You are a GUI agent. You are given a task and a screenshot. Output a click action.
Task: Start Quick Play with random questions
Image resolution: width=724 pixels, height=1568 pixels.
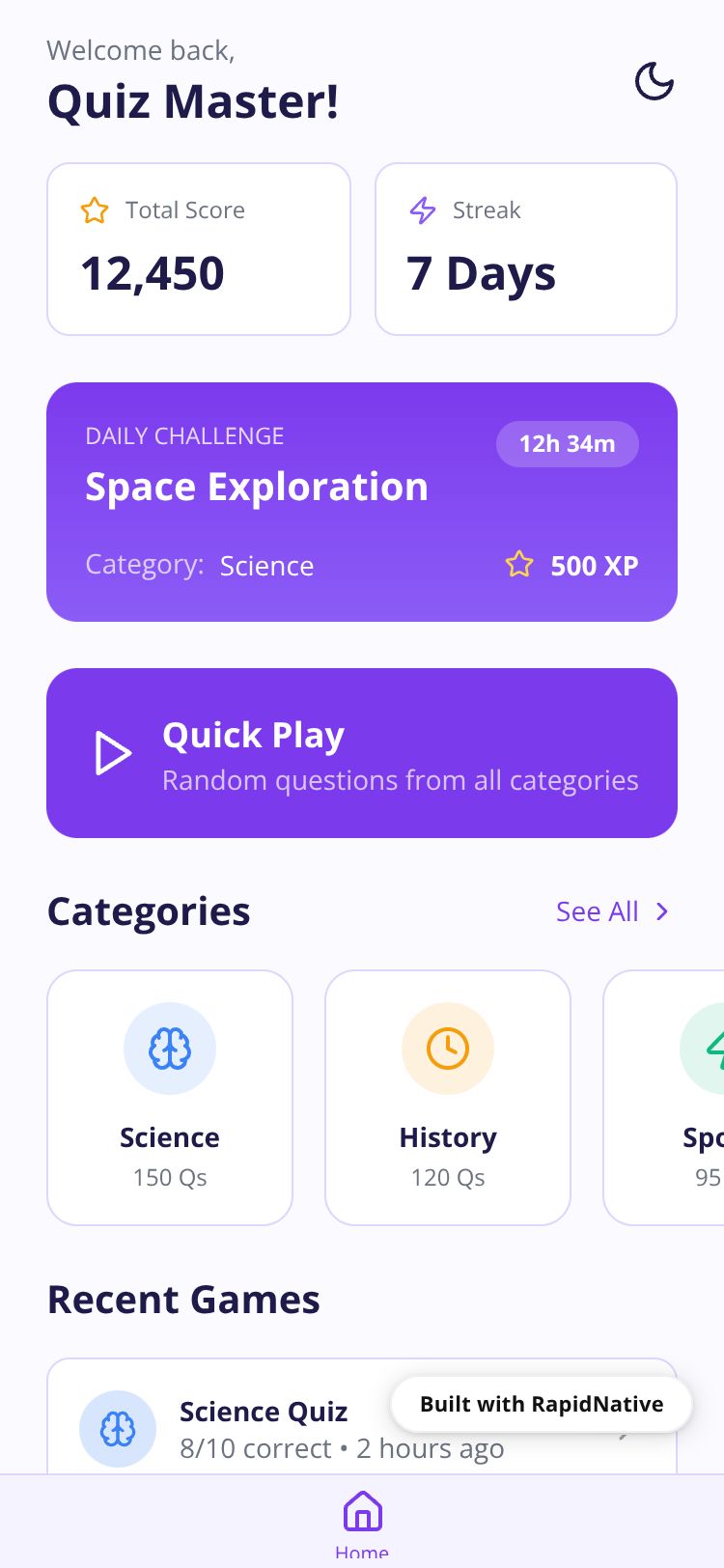point(361,753)
